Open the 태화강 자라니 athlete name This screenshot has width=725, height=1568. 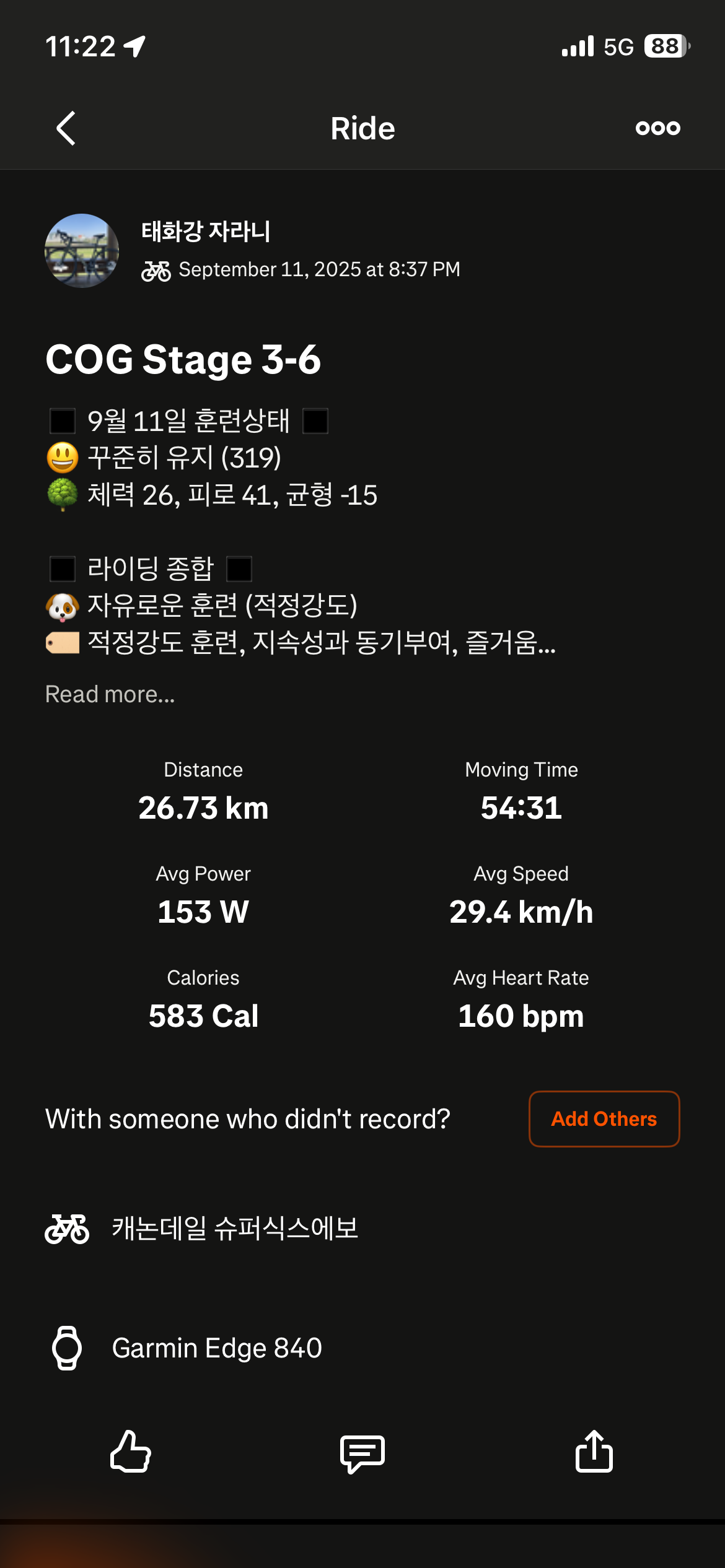(x=206, y=232)
